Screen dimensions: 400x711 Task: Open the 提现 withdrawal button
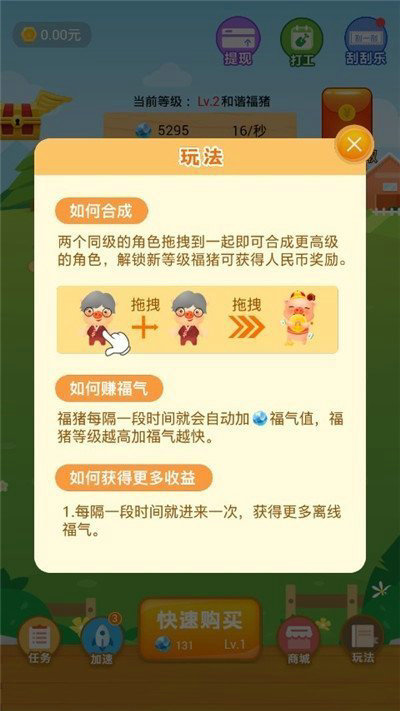238,41
